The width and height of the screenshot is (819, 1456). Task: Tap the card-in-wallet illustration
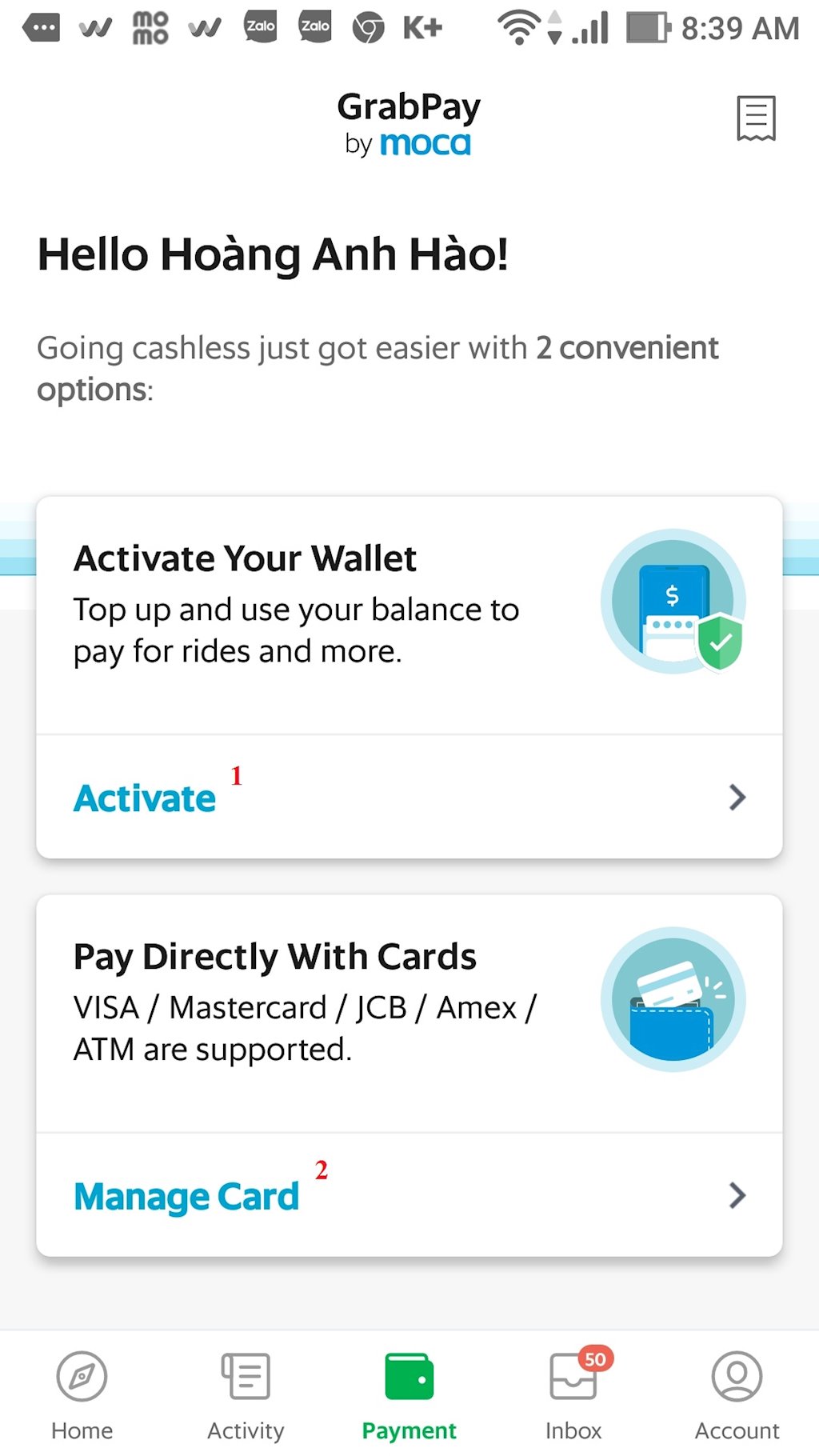674,998
